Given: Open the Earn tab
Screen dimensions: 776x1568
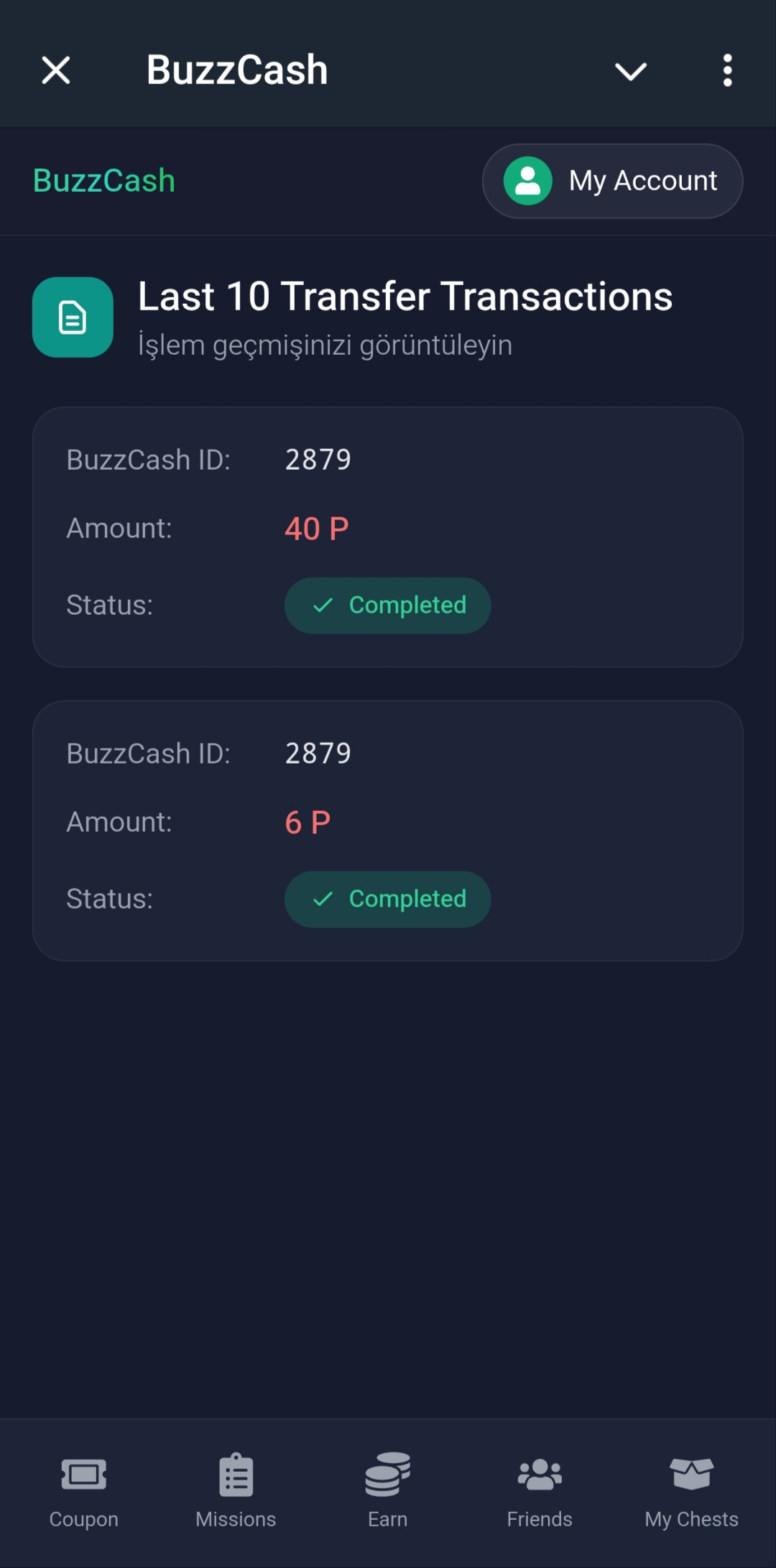Looking at the screenshot, I should tap(388, 1490).
